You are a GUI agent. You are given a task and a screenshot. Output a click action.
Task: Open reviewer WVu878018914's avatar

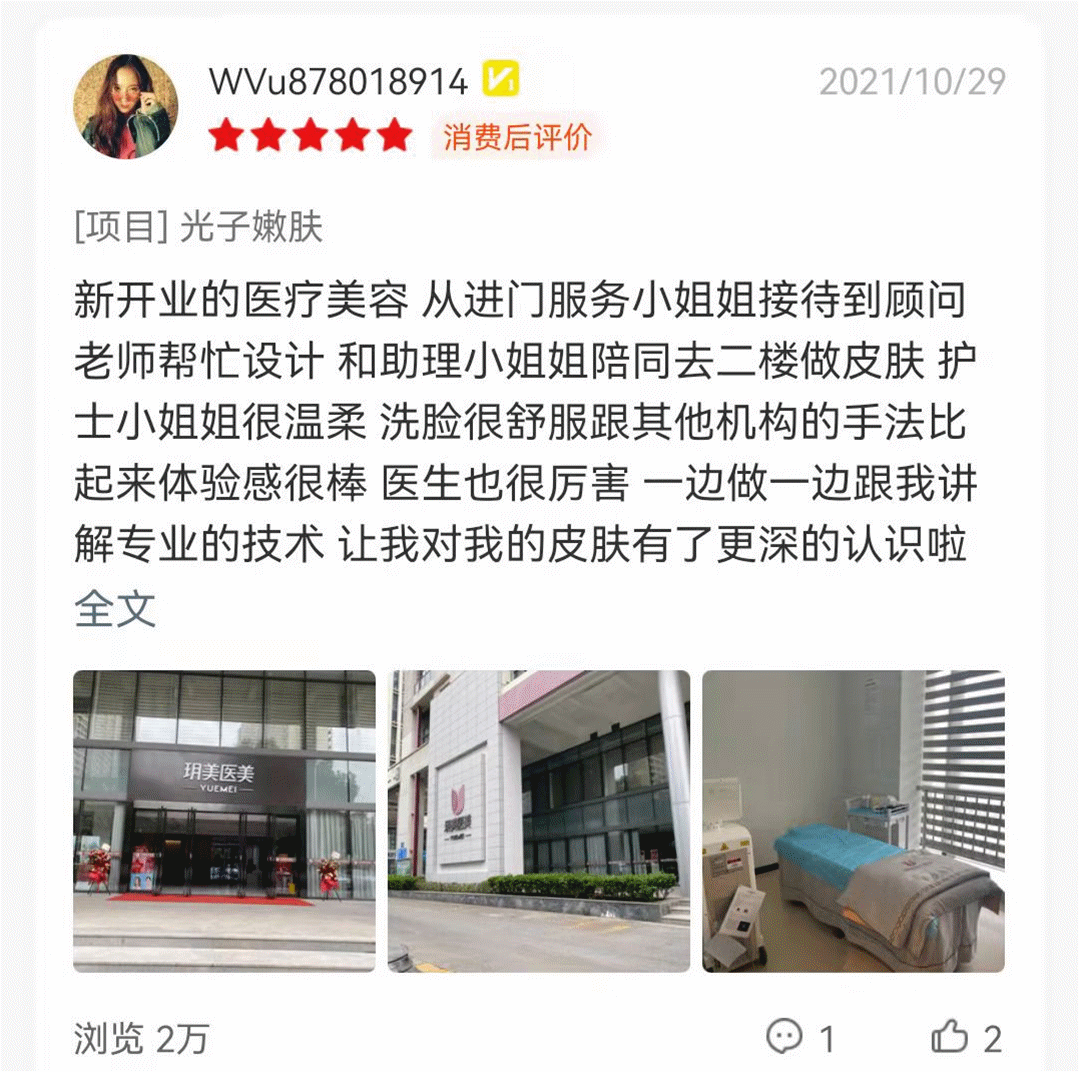pos(125,106)
